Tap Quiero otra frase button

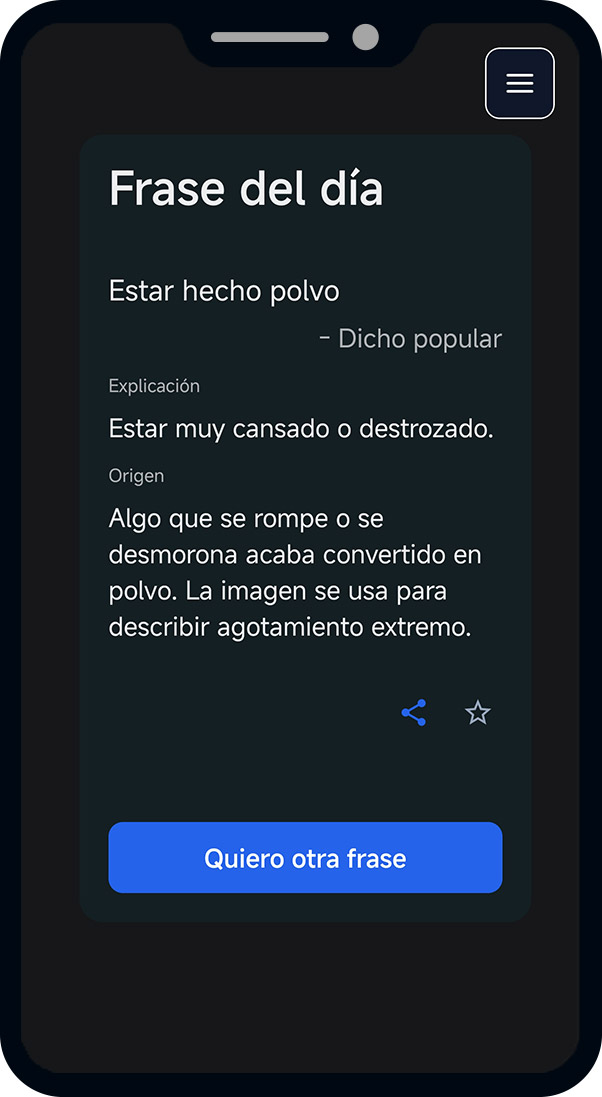[x=305, y=858]
